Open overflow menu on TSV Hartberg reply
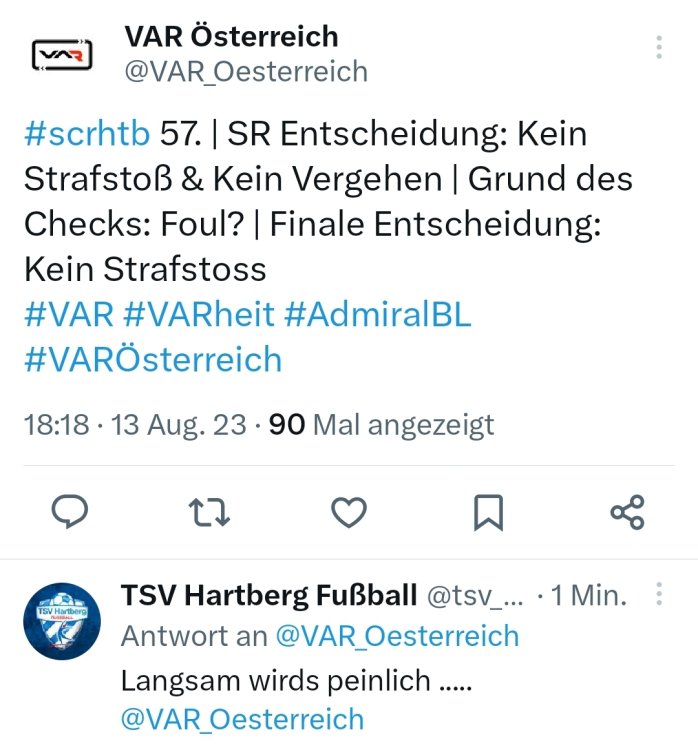The width and height of the screenshot is (698, 750). click(x=658, y=596)
